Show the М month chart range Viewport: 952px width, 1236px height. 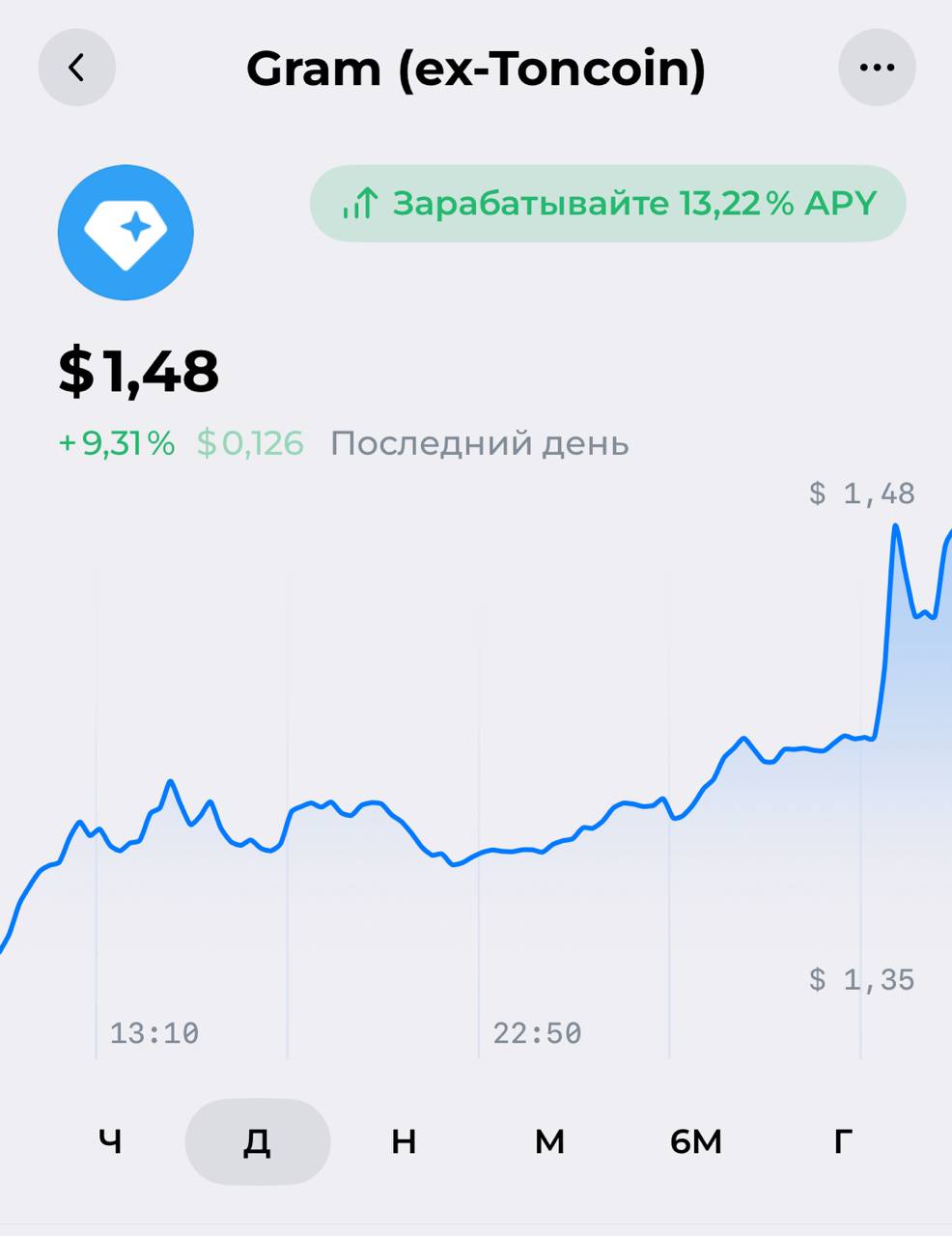pyautogui.click(x=549, y=1142)
